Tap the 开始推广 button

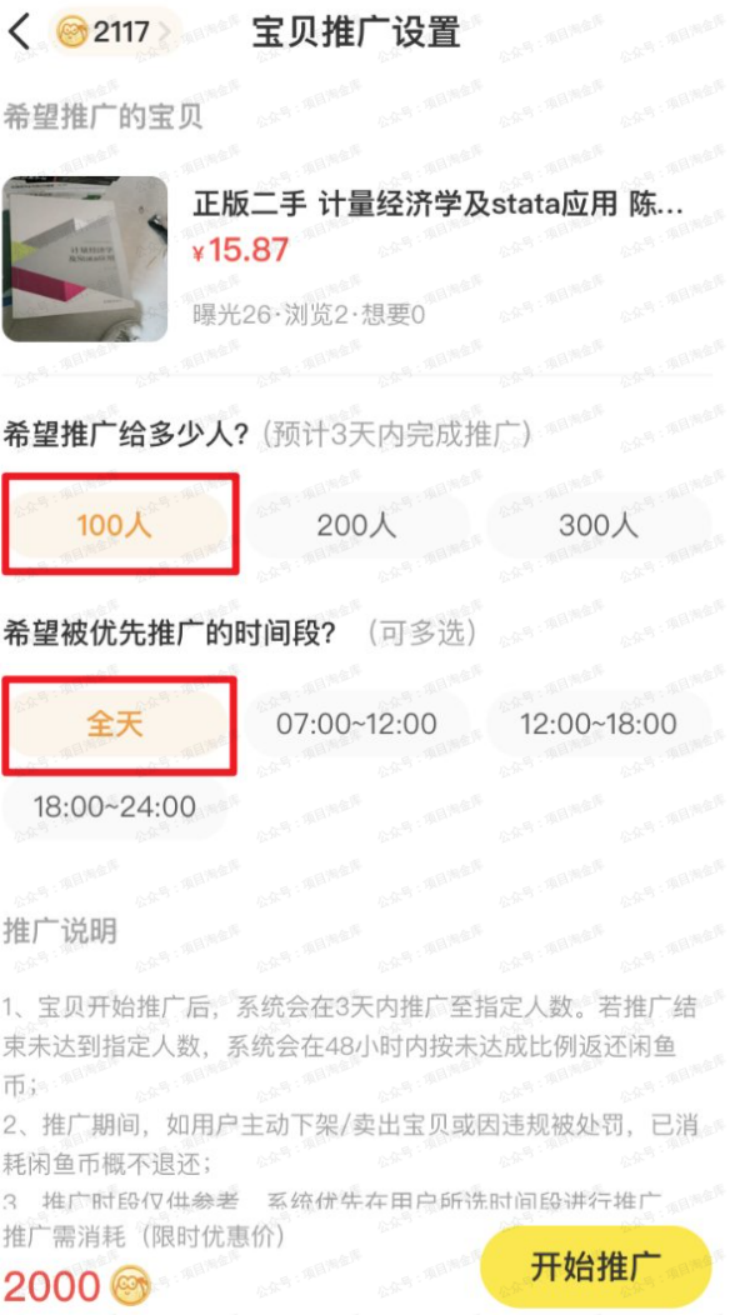[x=595, y=1266]
